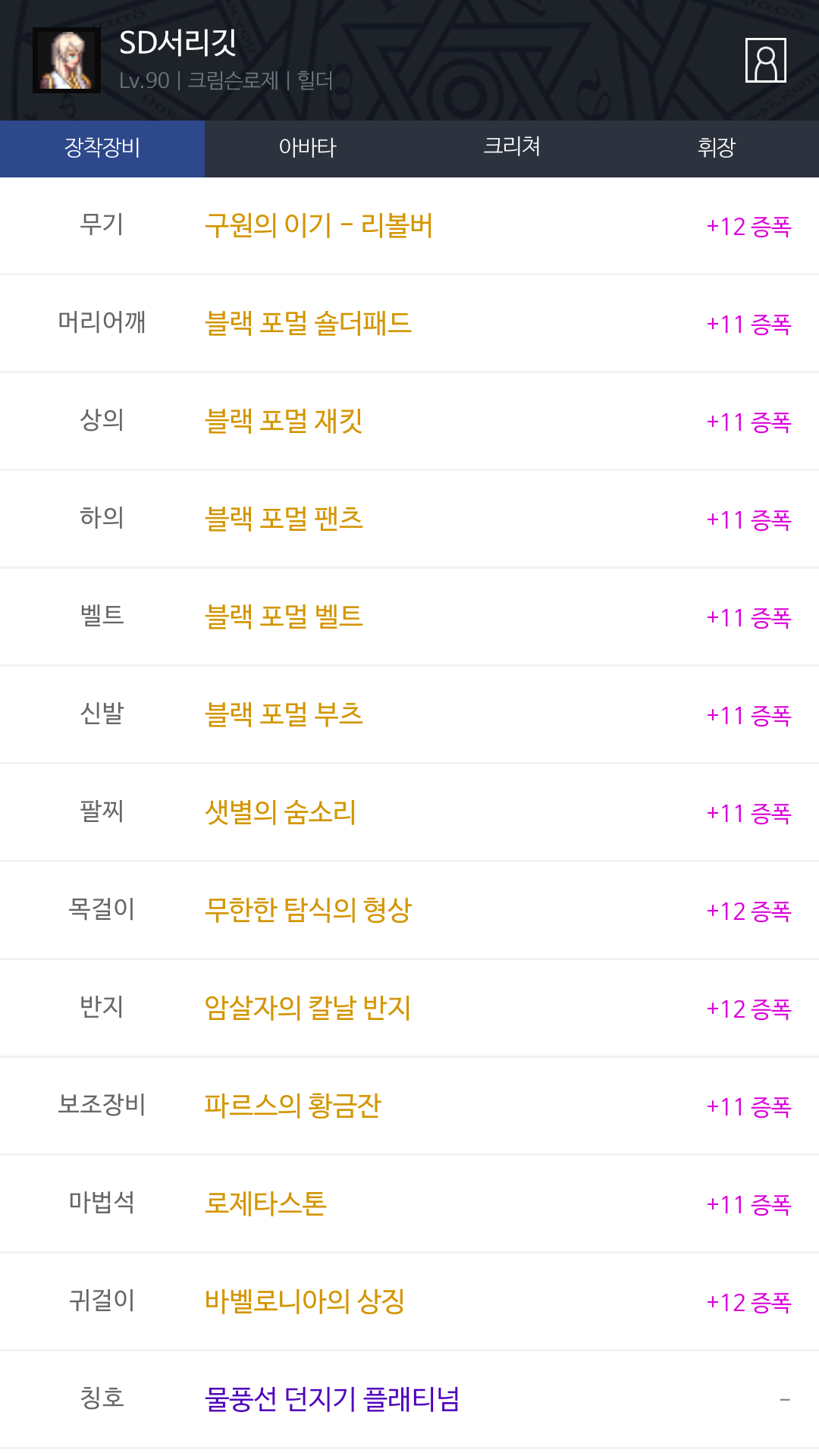Switch to the 아바타 tab

[x=307, y=148]
